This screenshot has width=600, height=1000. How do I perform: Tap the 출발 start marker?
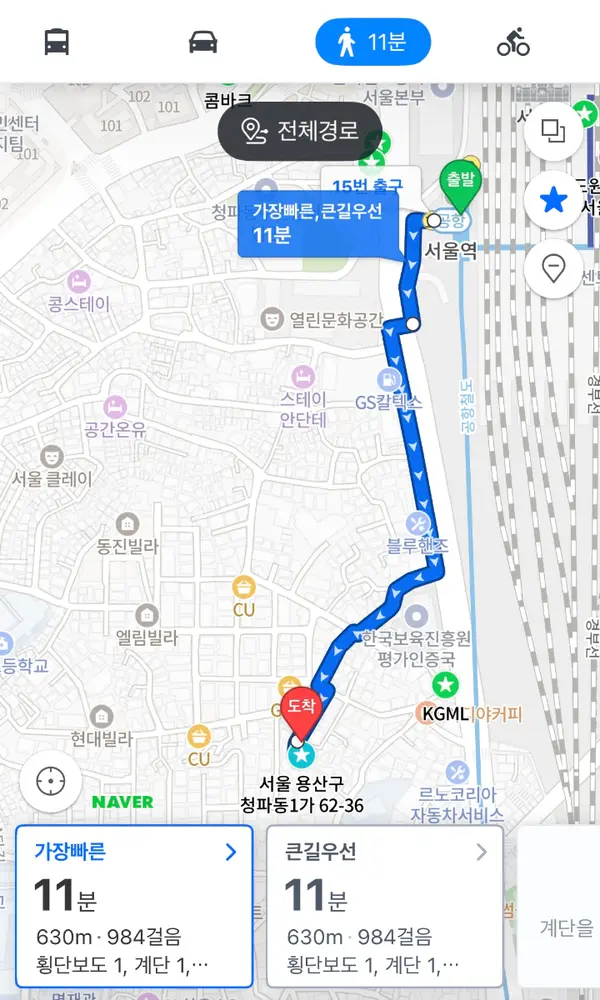[461, 185]
